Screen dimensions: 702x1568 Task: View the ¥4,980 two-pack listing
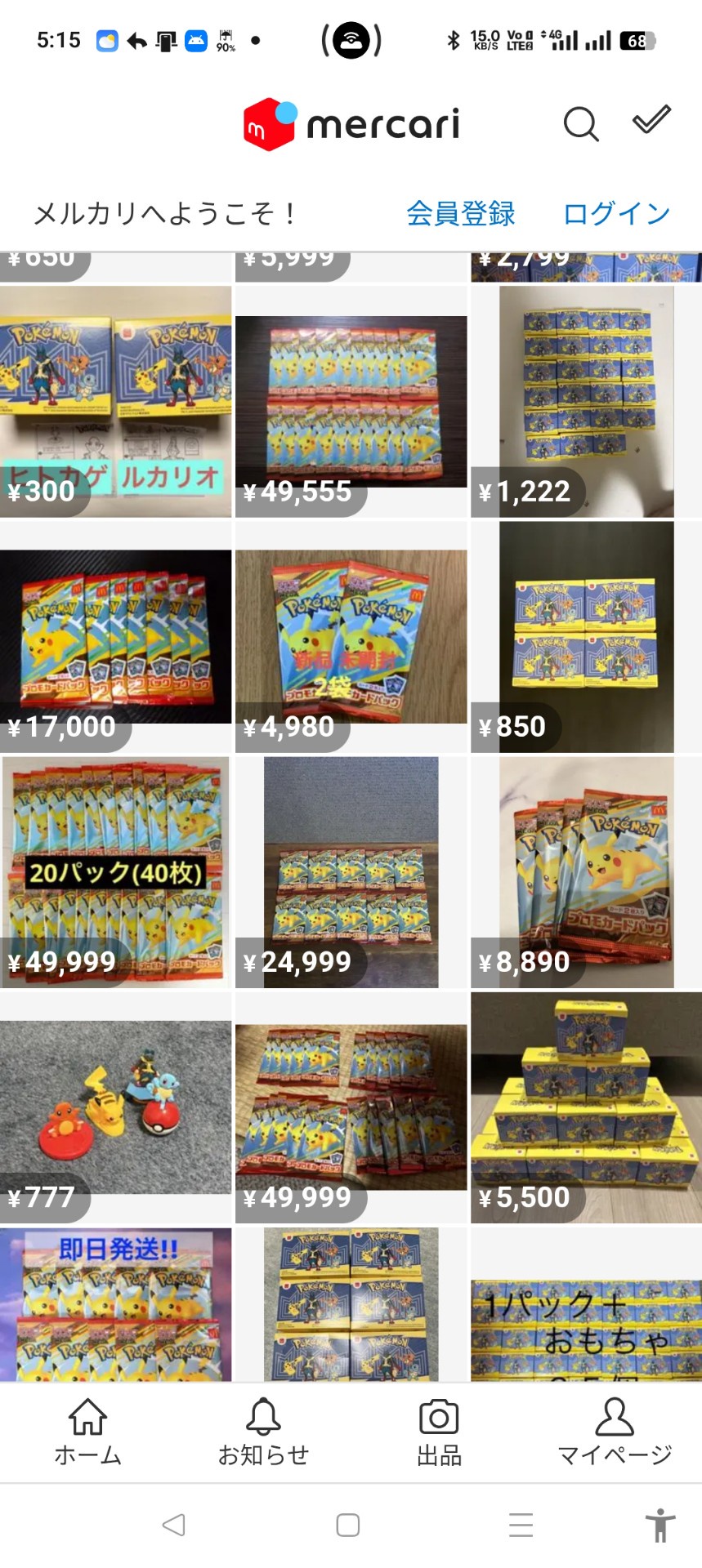pyautogui.click(x=351, y=636)
